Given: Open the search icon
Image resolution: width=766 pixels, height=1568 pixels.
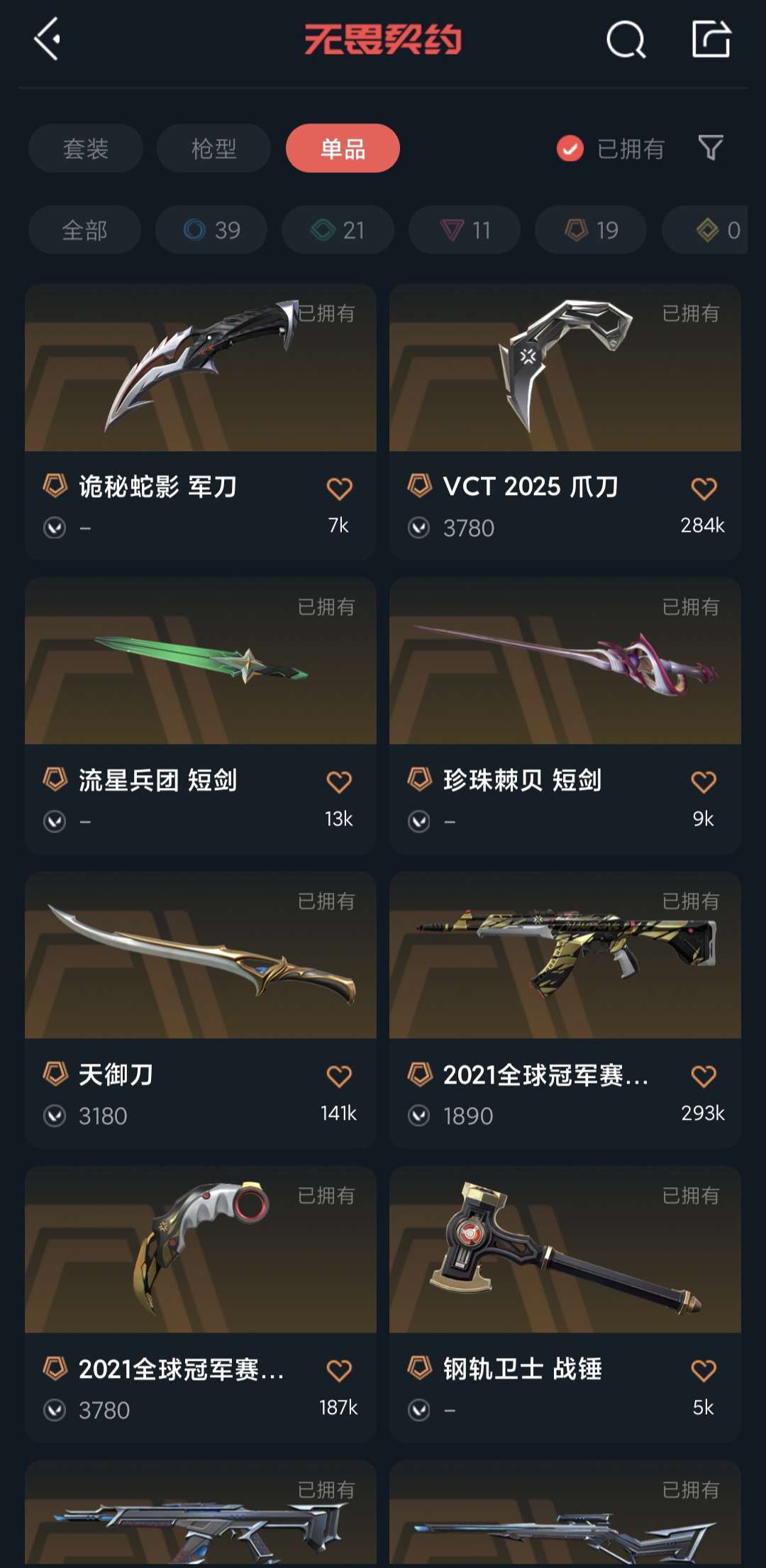Looking at the screenshot, I should [x=626, y=39].
